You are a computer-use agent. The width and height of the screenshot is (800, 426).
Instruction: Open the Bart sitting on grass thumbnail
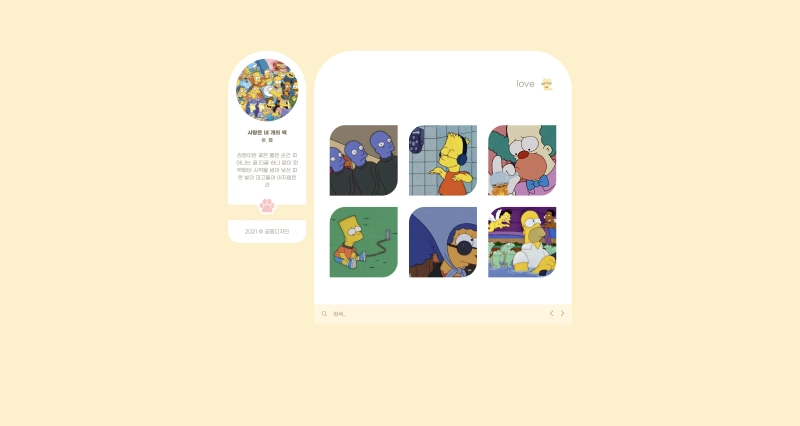364,242
